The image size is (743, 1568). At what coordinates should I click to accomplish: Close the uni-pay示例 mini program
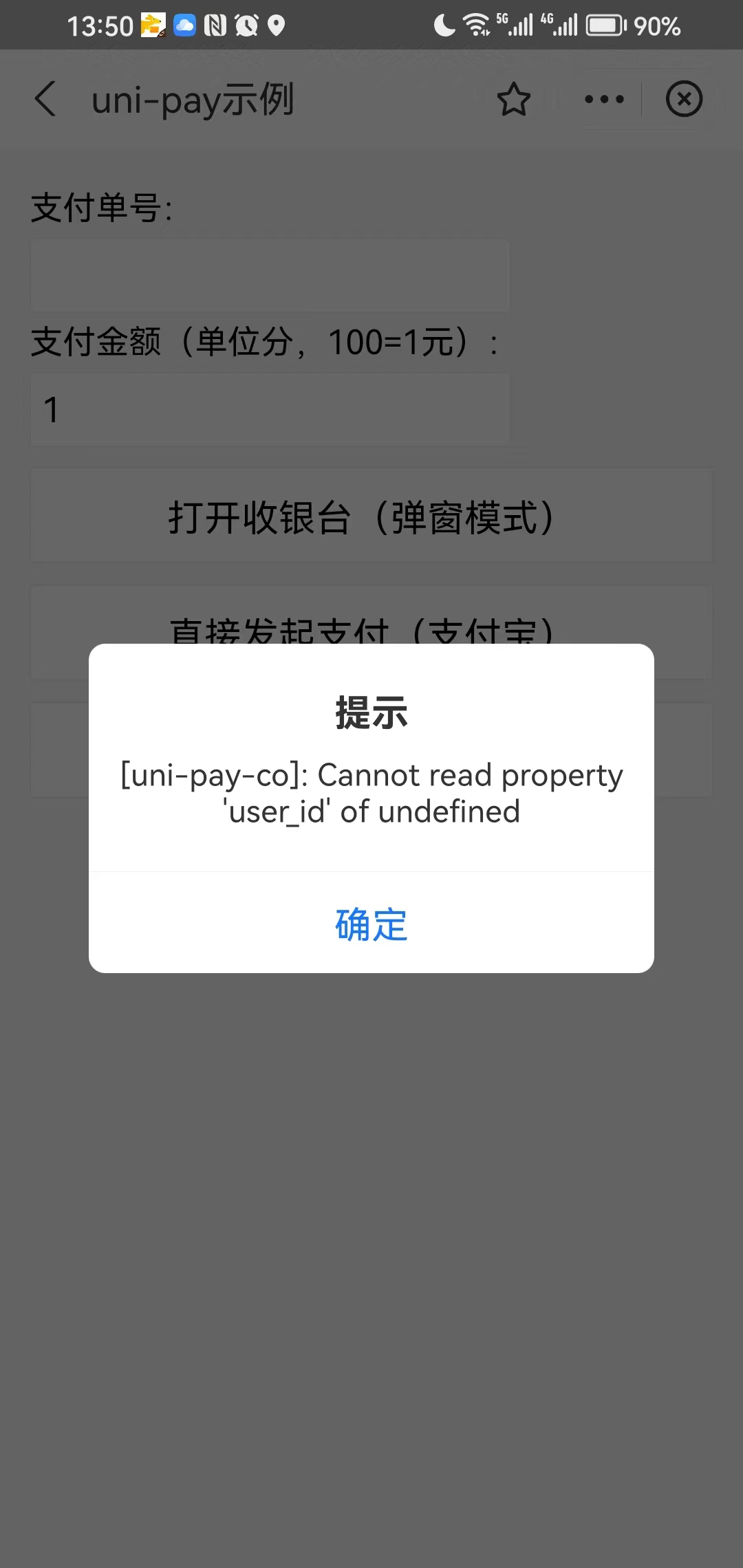[x=684, y=99]
